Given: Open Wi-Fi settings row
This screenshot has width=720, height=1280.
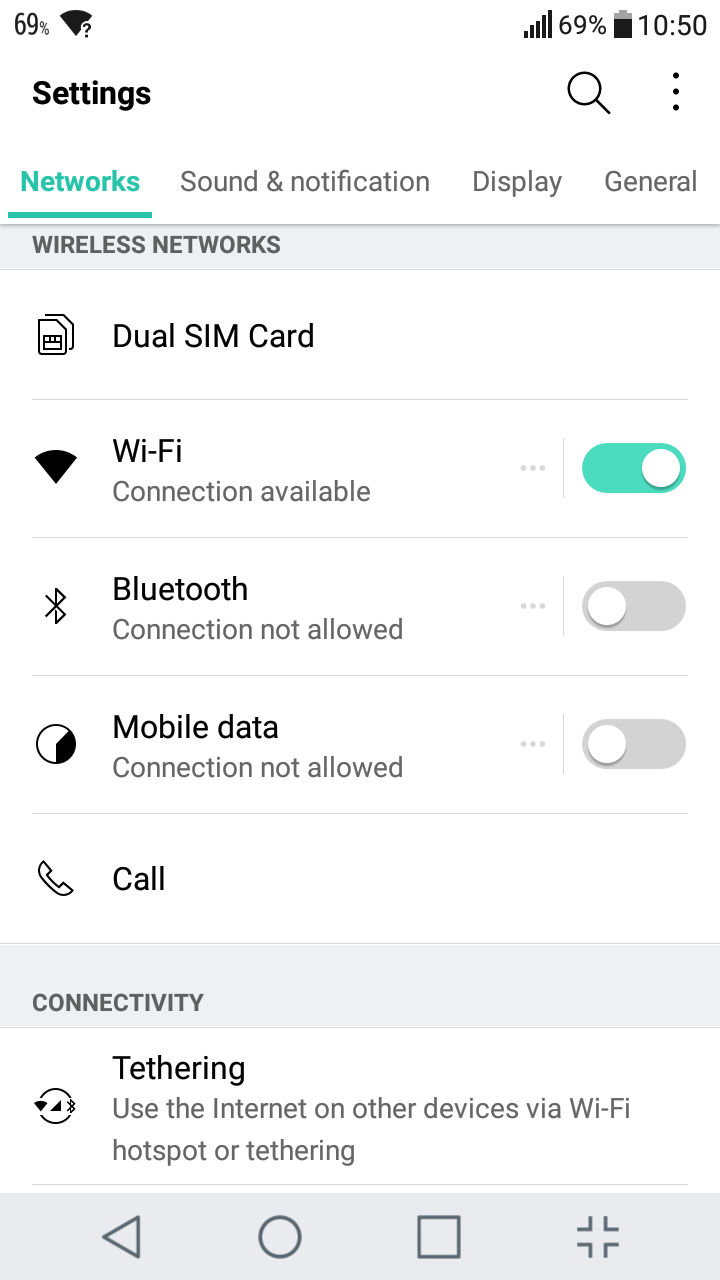Looking at the screenshot, I should tap(280, 469).
